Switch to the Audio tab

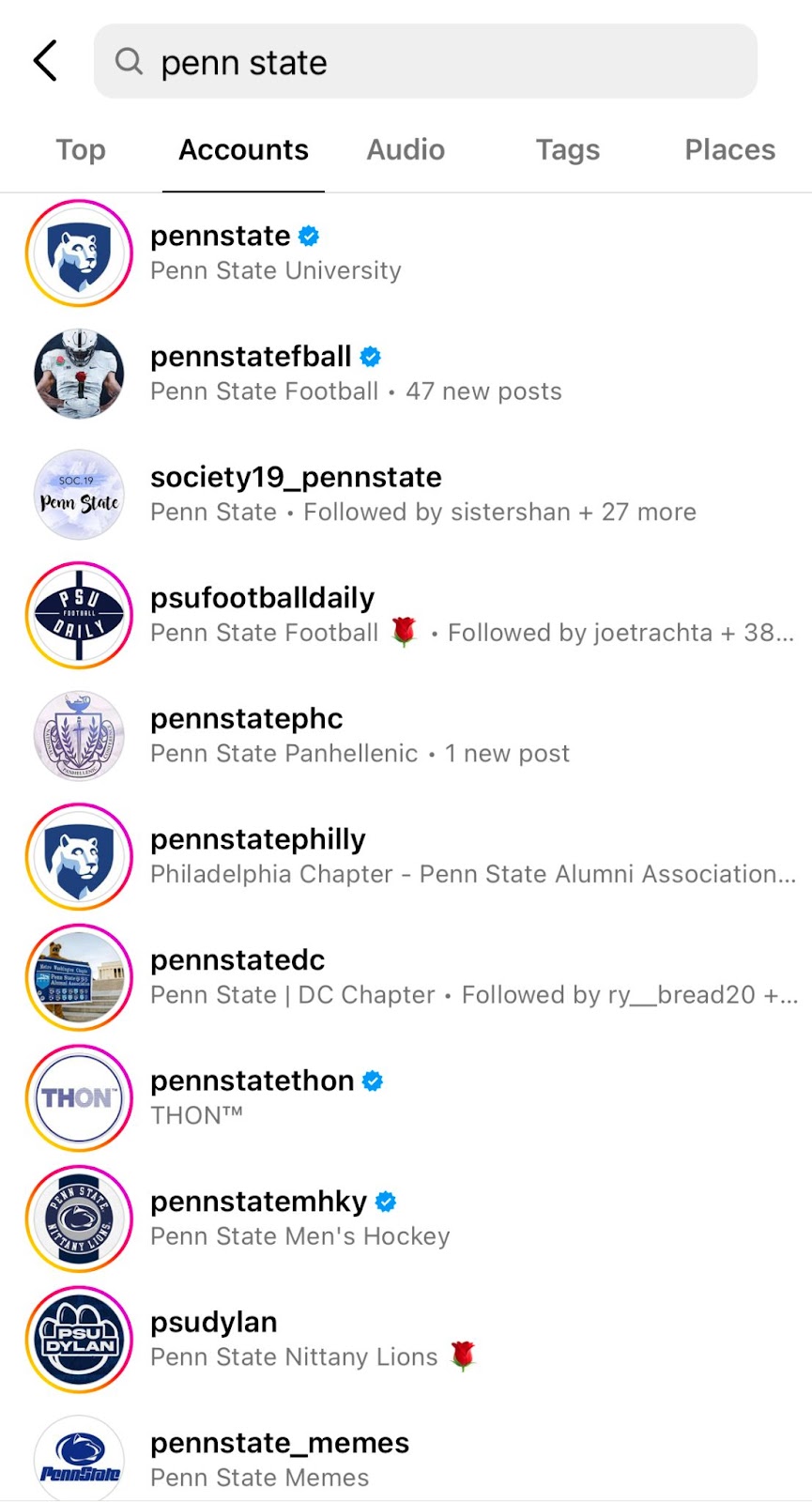tap(406, 150)
